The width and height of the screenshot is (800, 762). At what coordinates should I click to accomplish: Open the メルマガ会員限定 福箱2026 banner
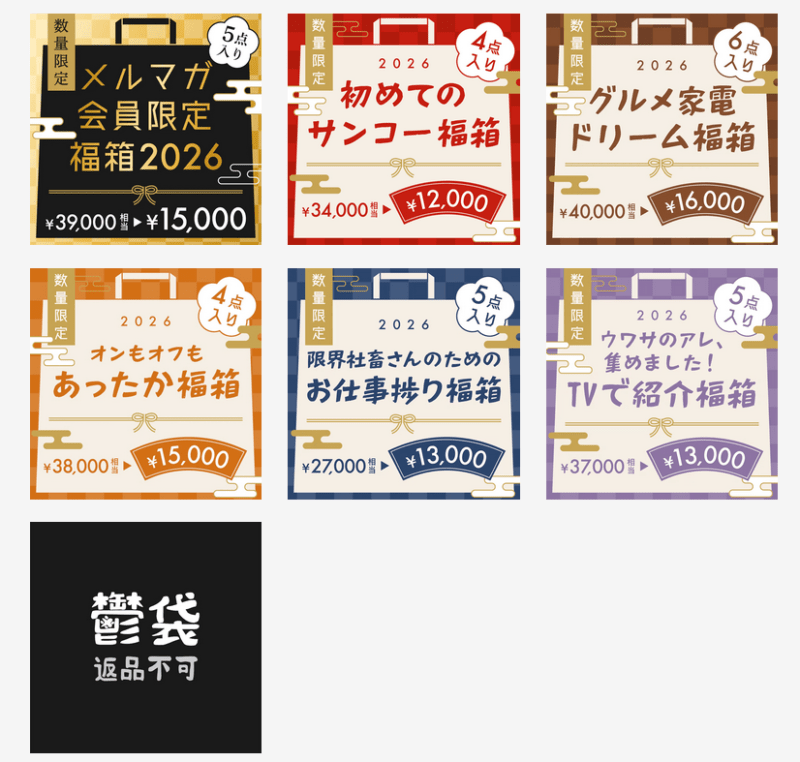(146, 129)
